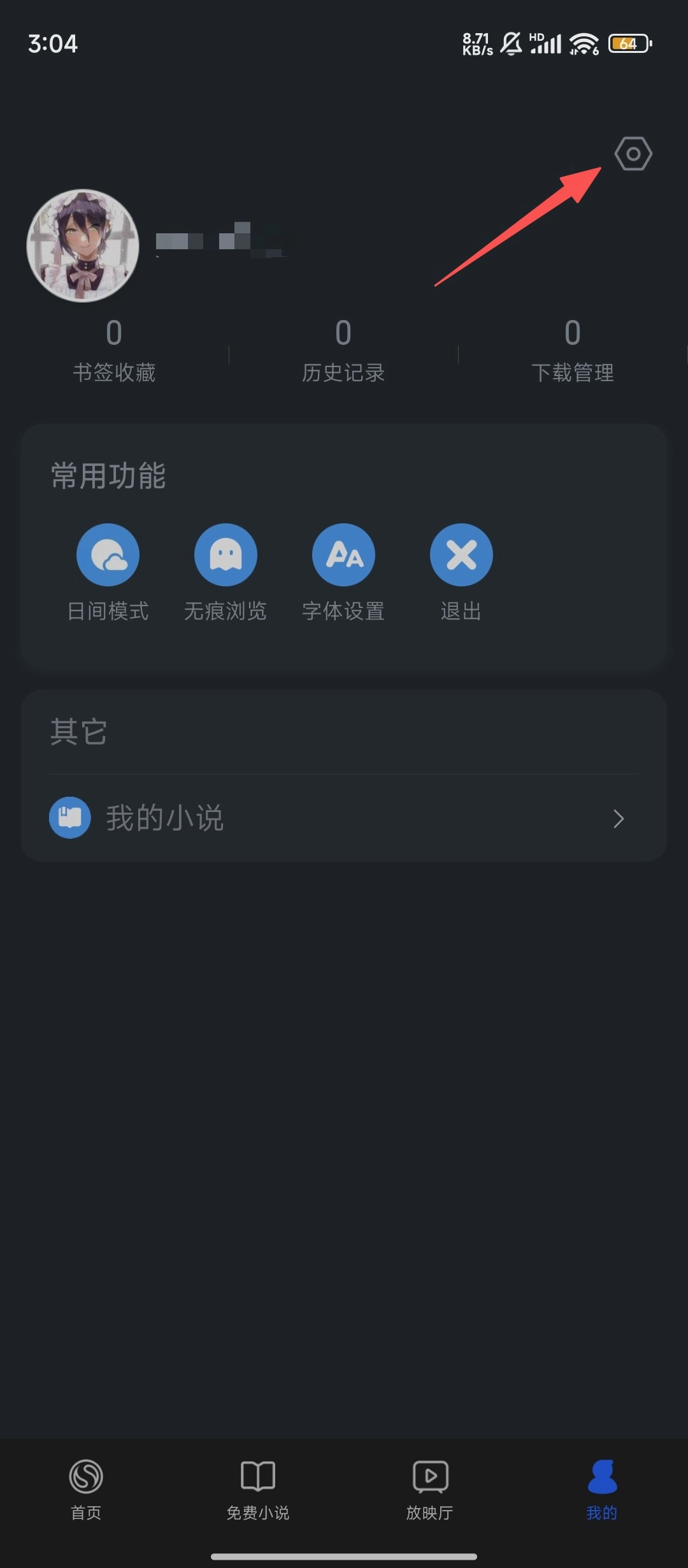Open 下载管理 download manager
Viewport: 688px width, 1568px height.
[x=572, y=351]
